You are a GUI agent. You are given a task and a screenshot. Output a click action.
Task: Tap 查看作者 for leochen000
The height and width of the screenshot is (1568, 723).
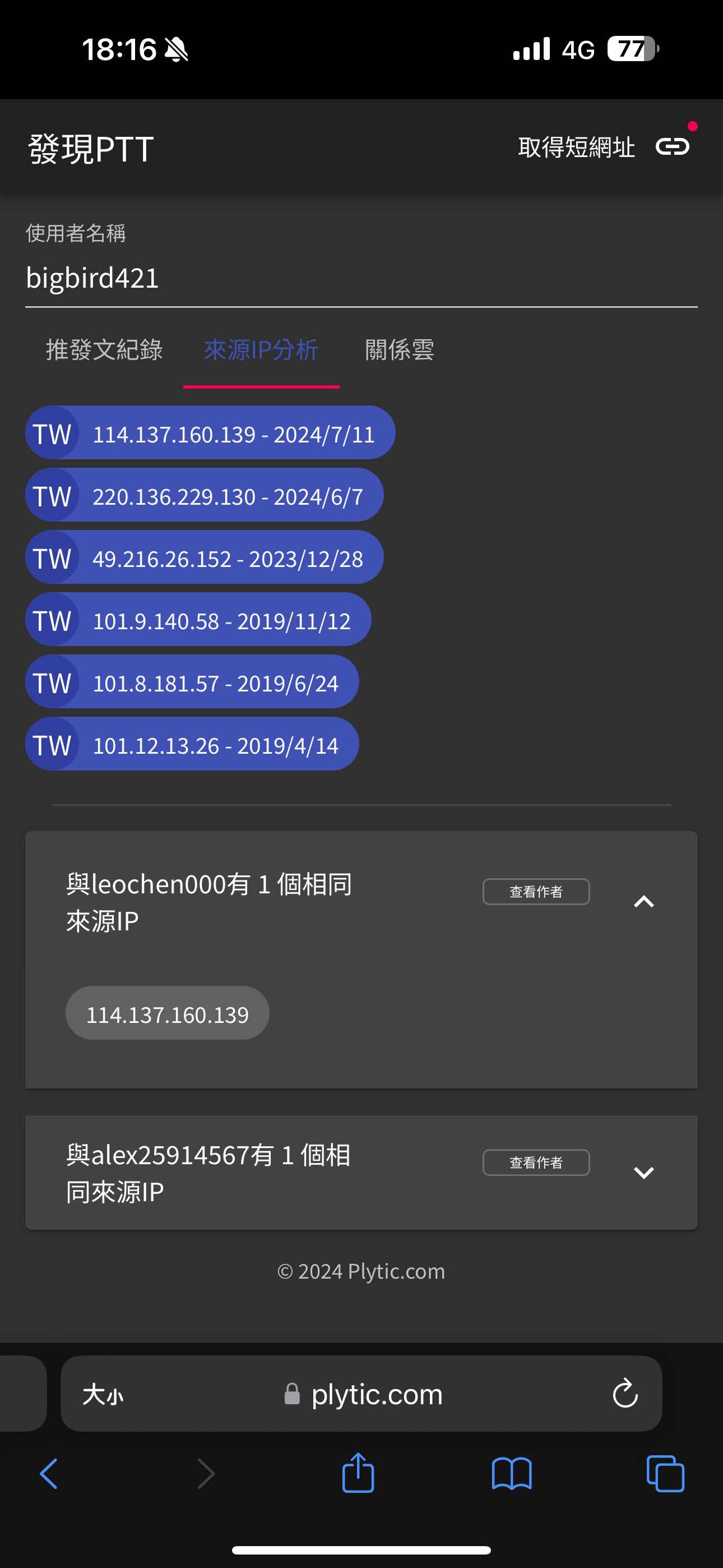click(536, 892)
